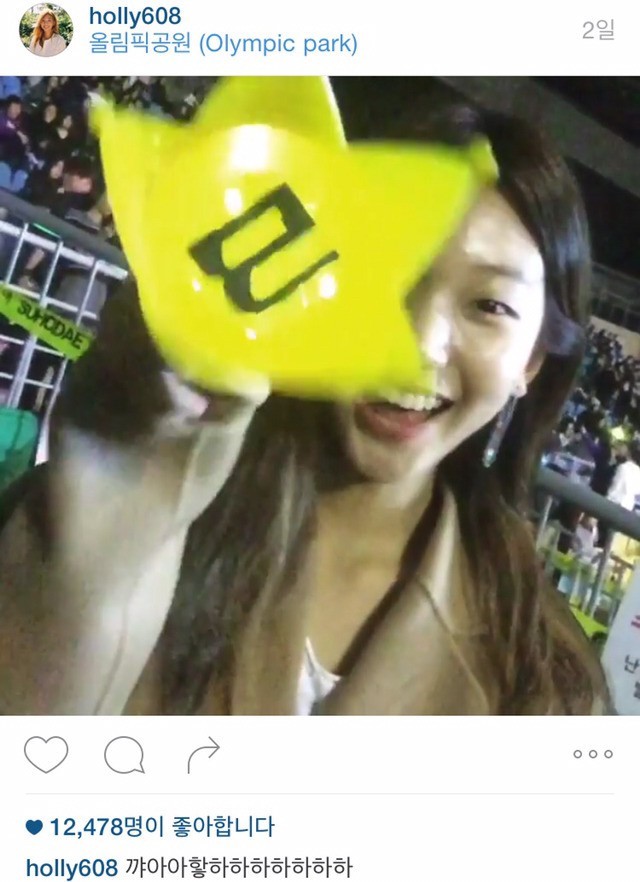Play the posted video

320,395
